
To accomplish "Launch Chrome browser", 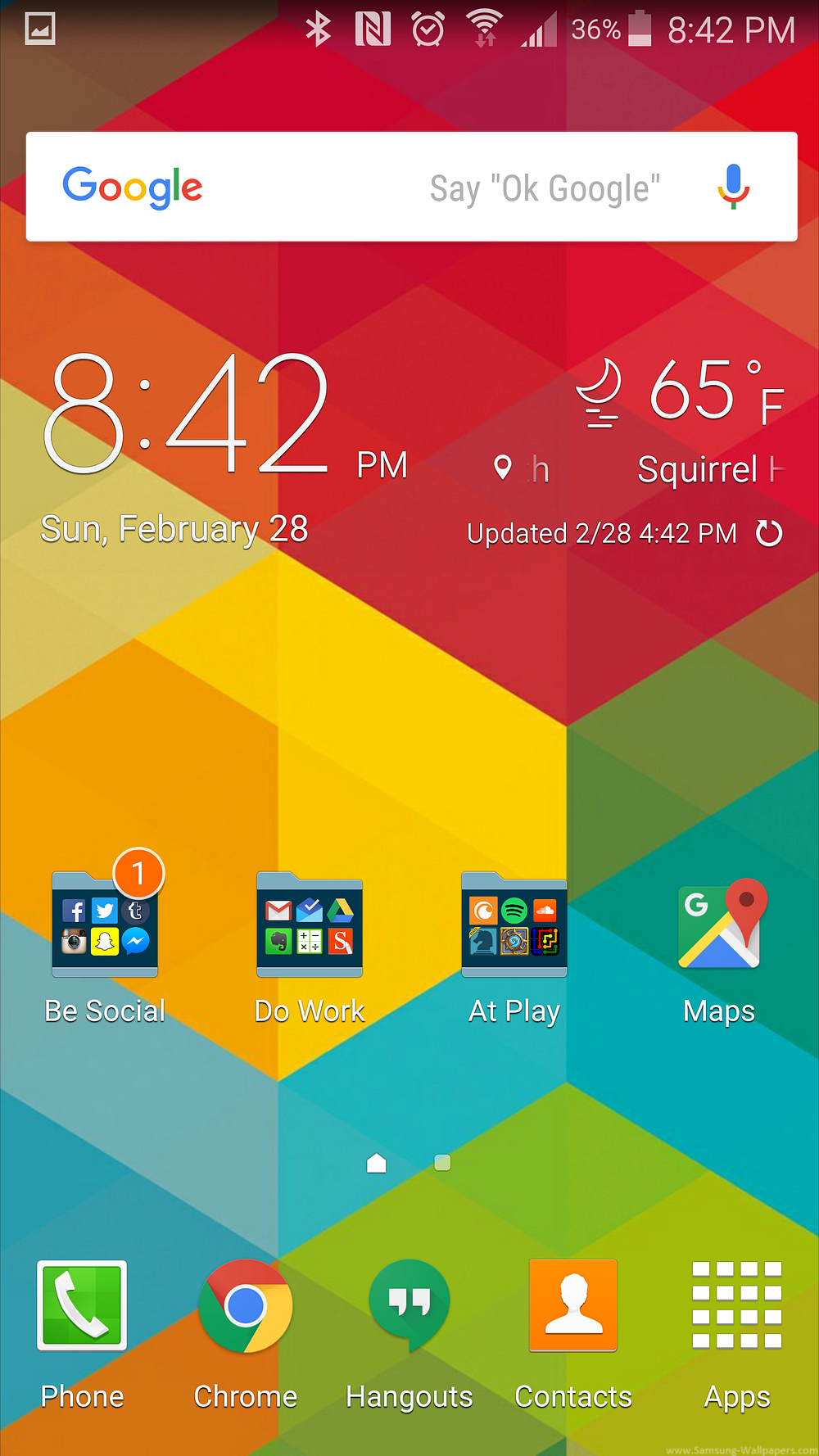I will tap(246, 1305).
